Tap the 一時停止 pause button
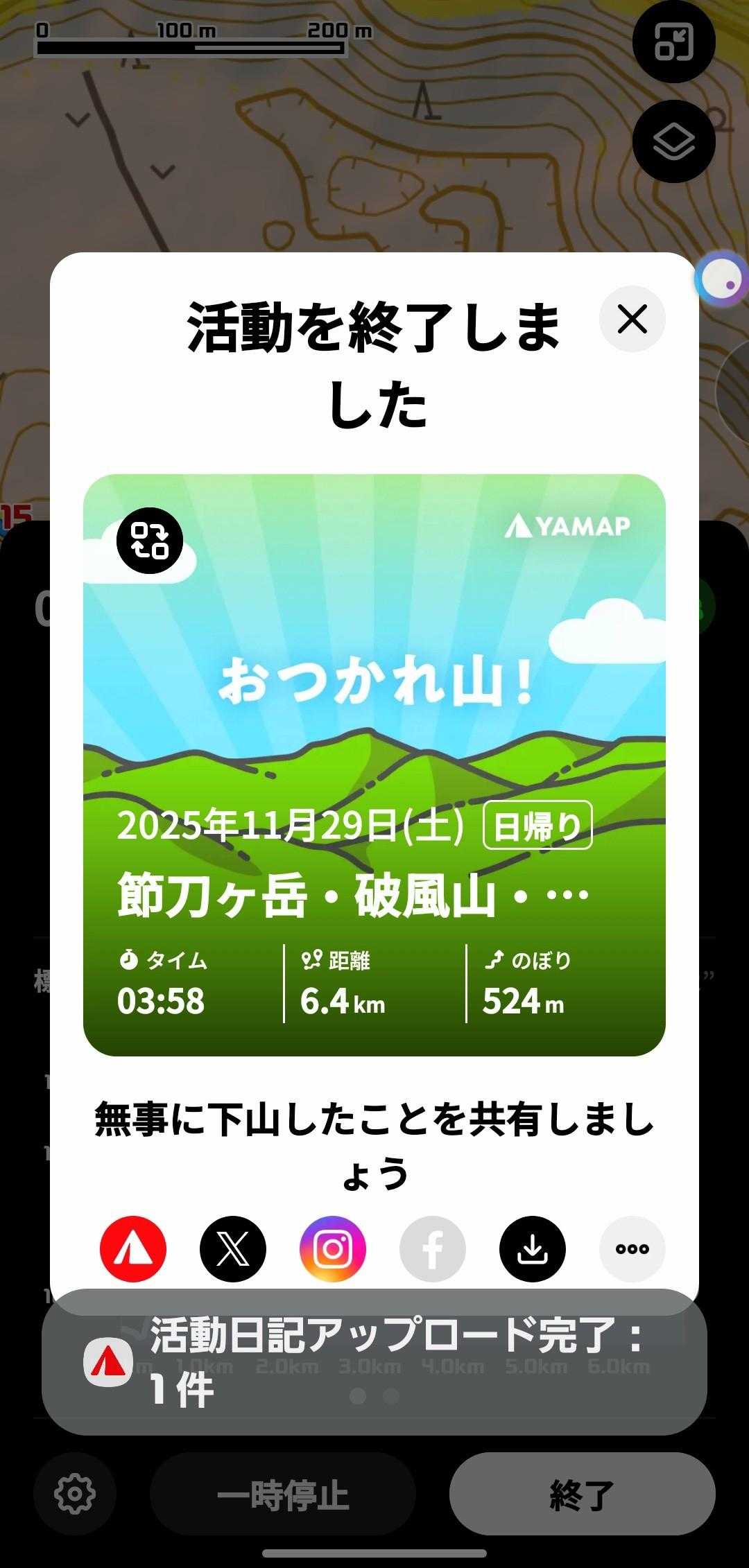 [283, 1494]
